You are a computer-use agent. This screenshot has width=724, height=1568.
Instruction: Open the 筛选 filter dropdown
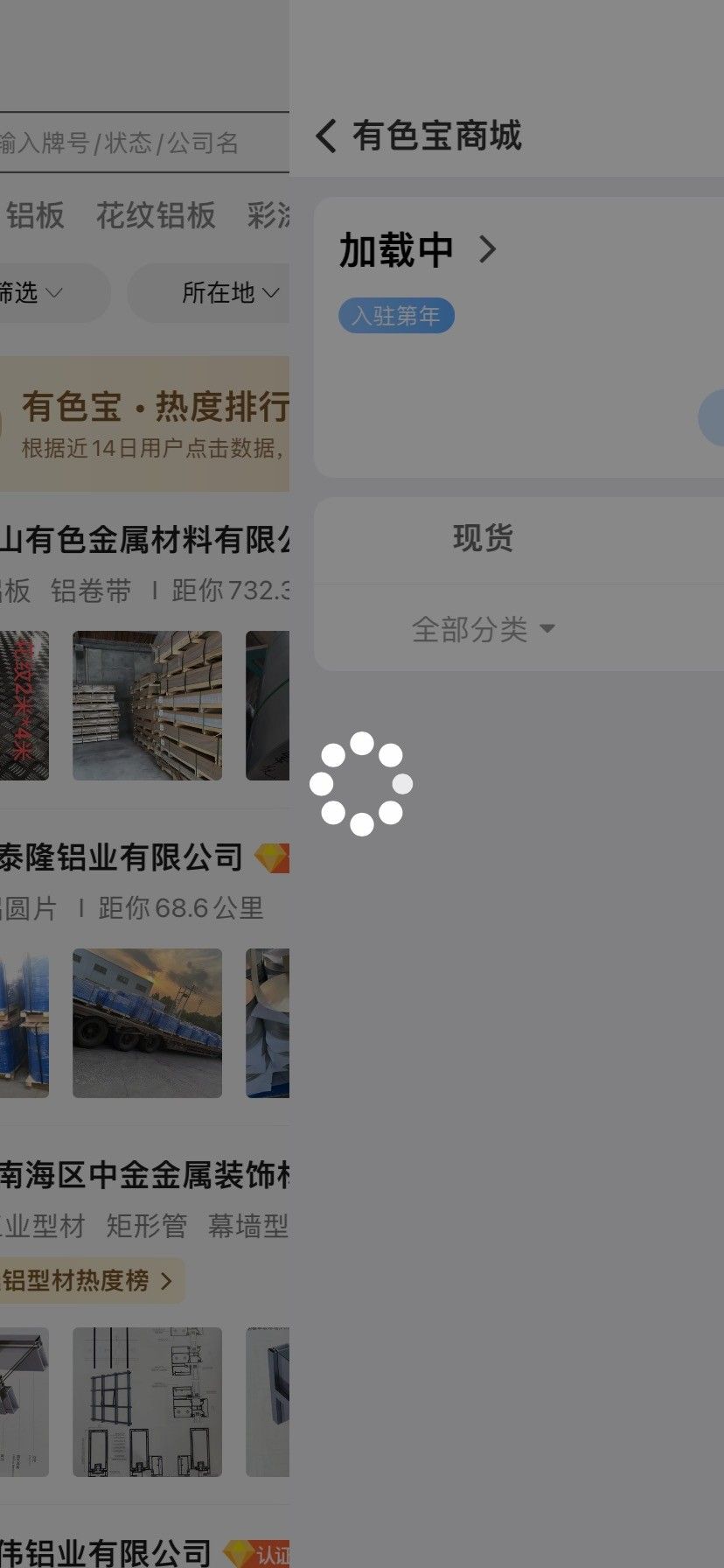[x=44, y=292]
